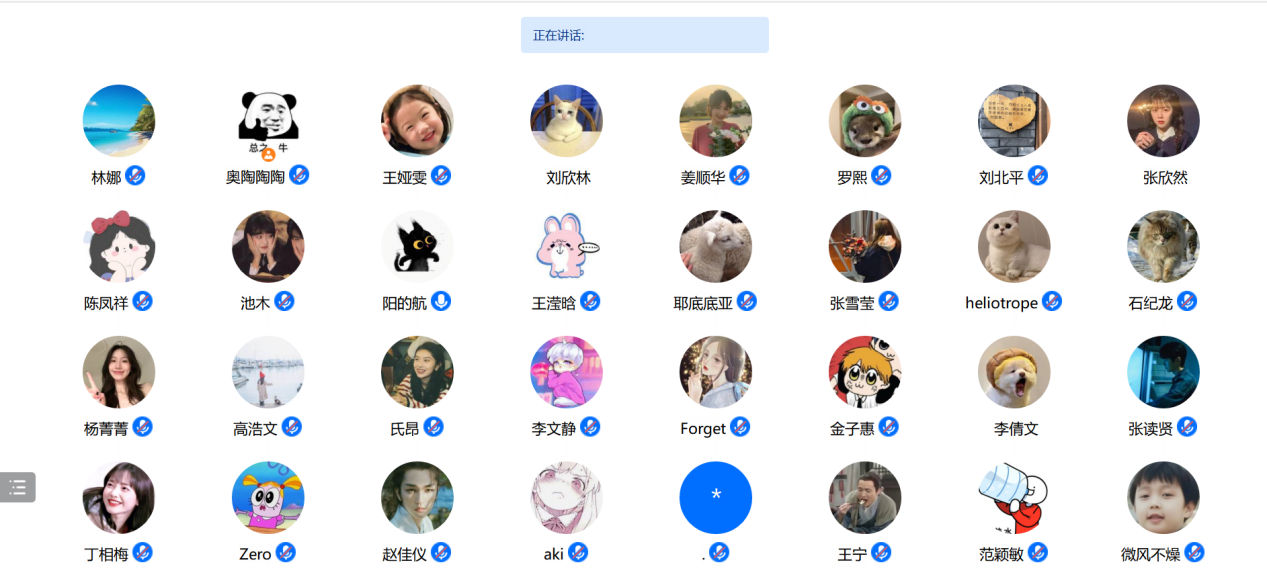
Task: Tap 王娅雯's avatar
Action: point(417,121)
